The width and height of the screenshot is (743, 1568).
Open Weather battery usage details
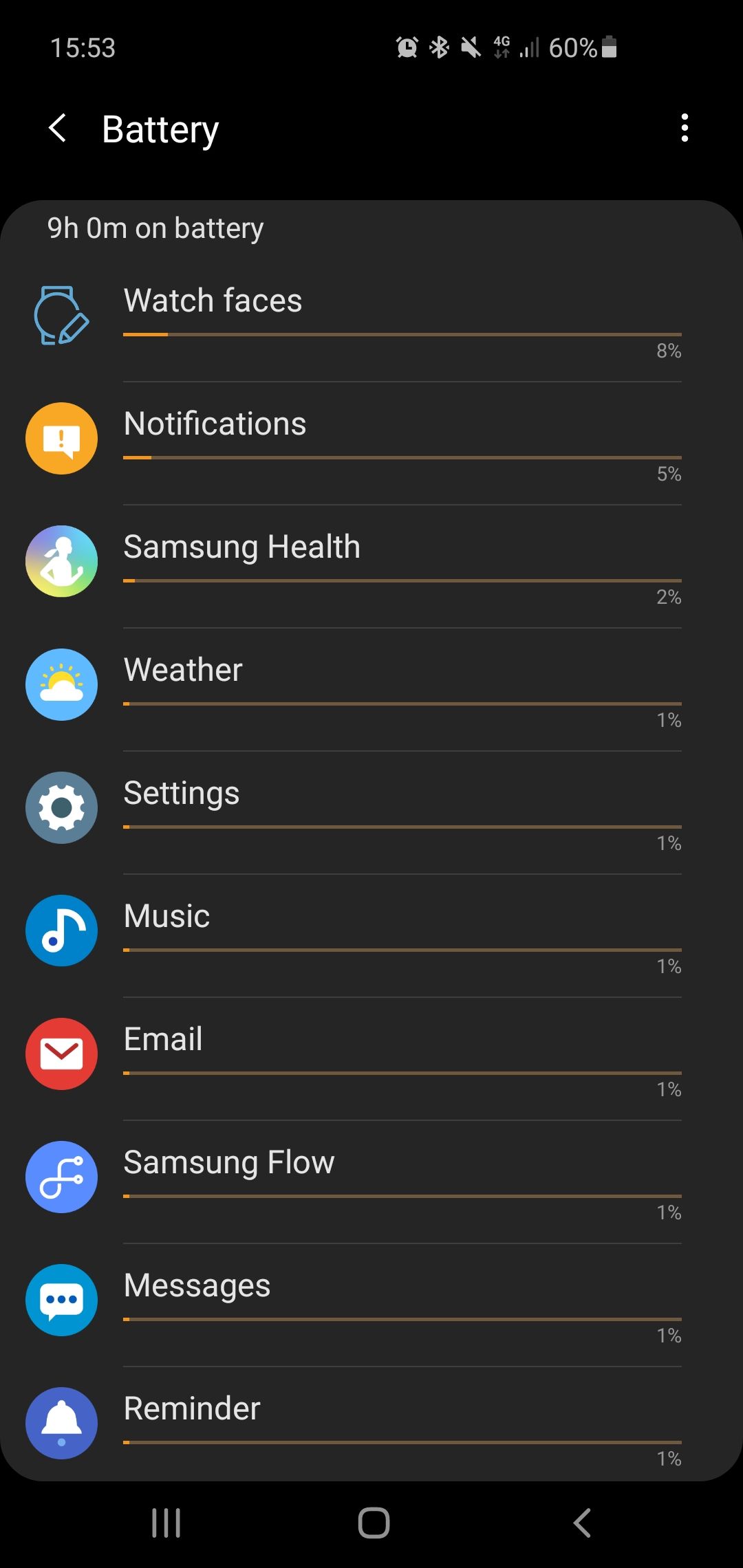pyautogui.click(x=371, y=689)
